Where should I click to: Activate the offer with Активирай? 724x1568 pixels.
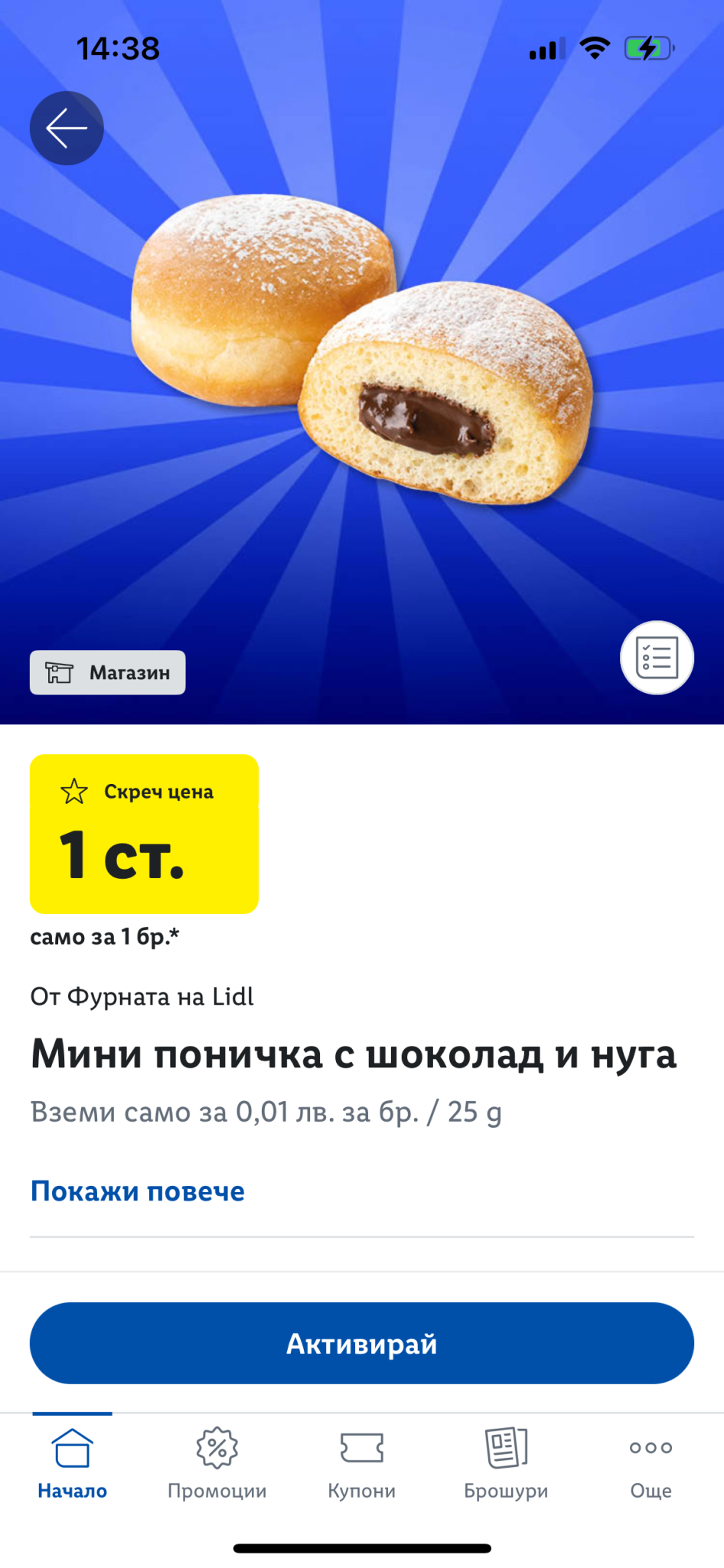pyautogui.click(x=362, y=1343)
